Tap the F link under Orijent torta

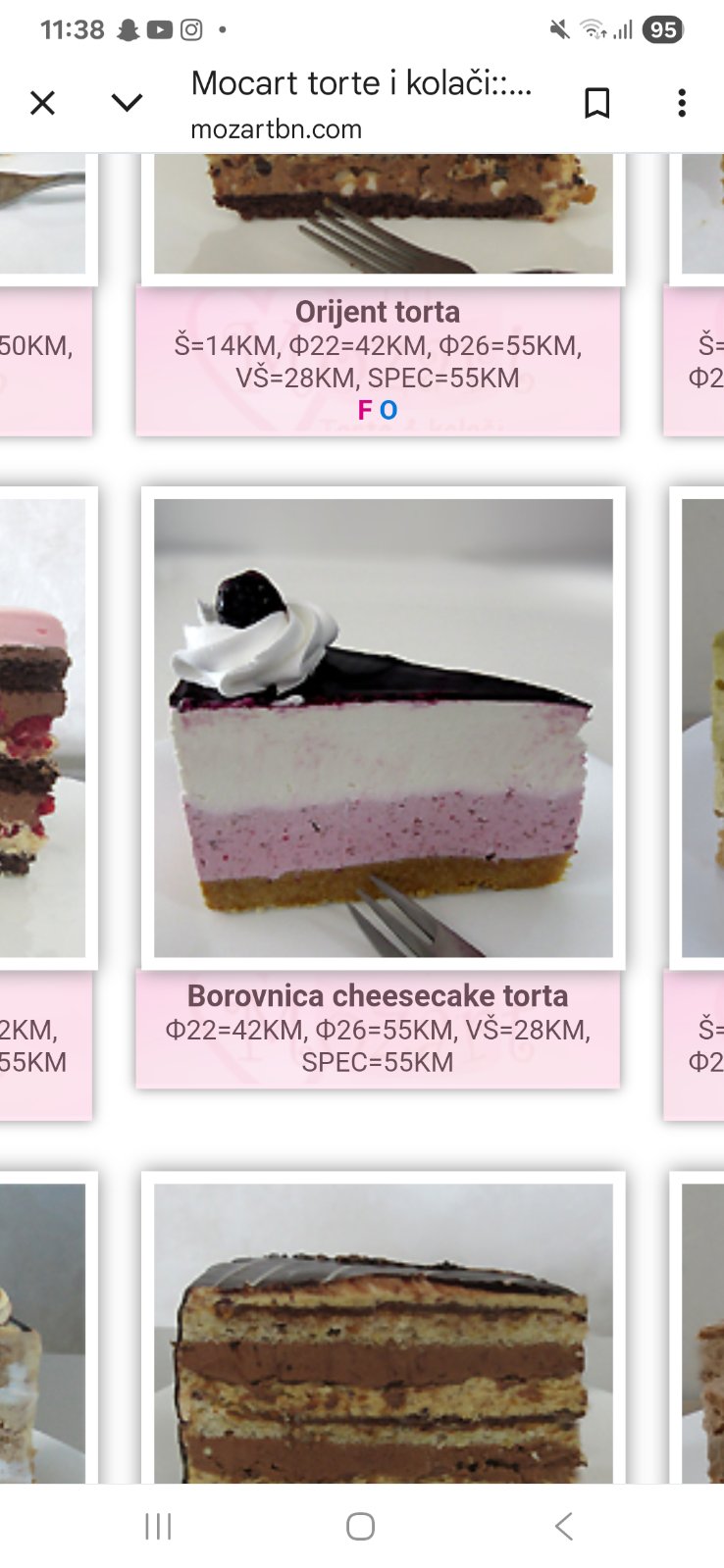tap(365, 410)
